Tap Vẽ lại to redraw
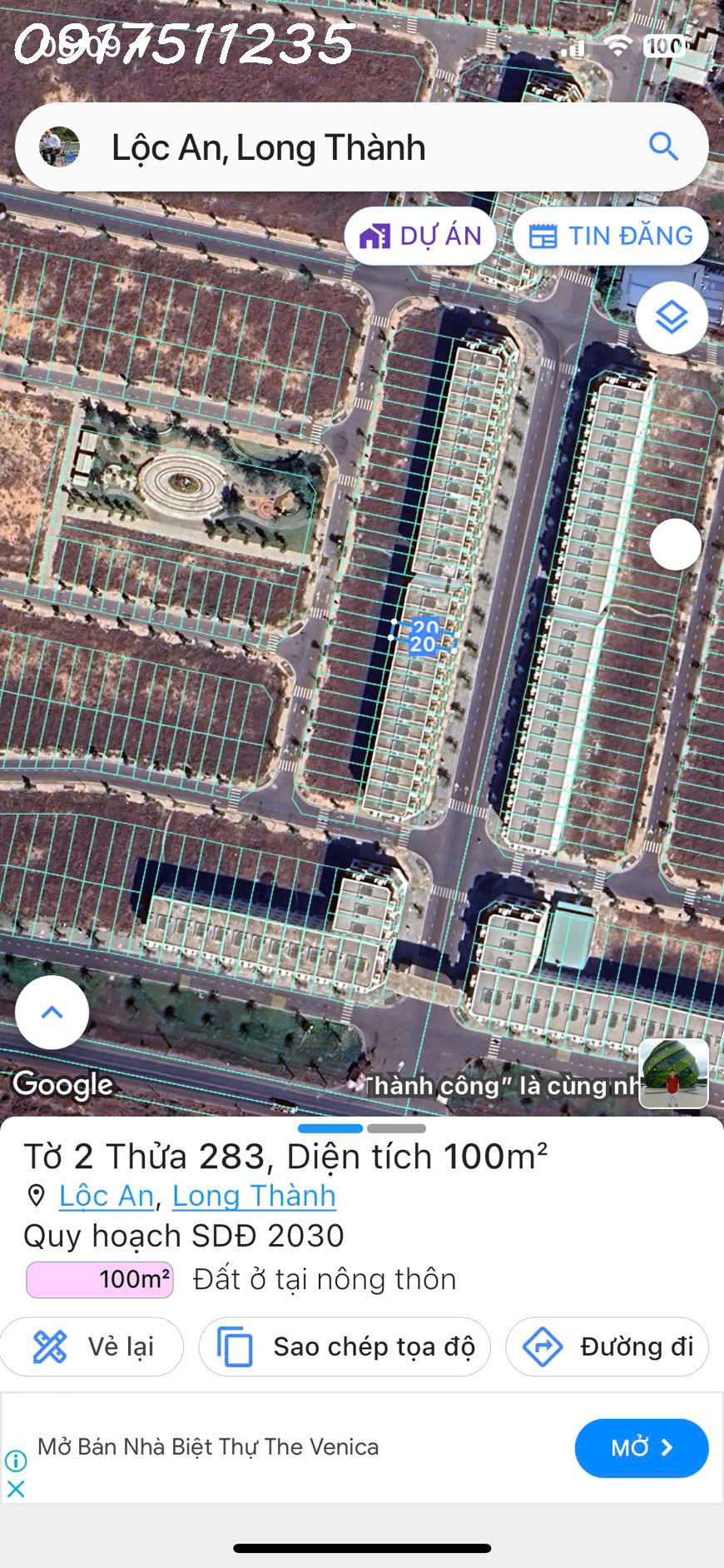The image size is (724, 1568). 92,1346
